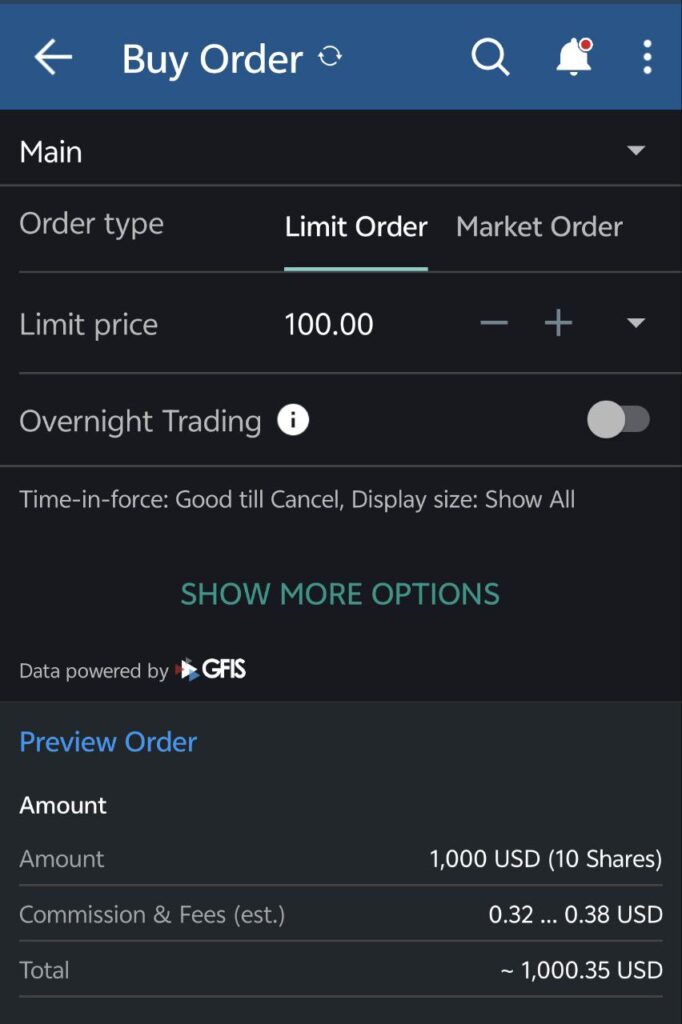Open the notifications bell
Image resolution: width=682 pixels, height=1024 pixels.
point(573,58)
